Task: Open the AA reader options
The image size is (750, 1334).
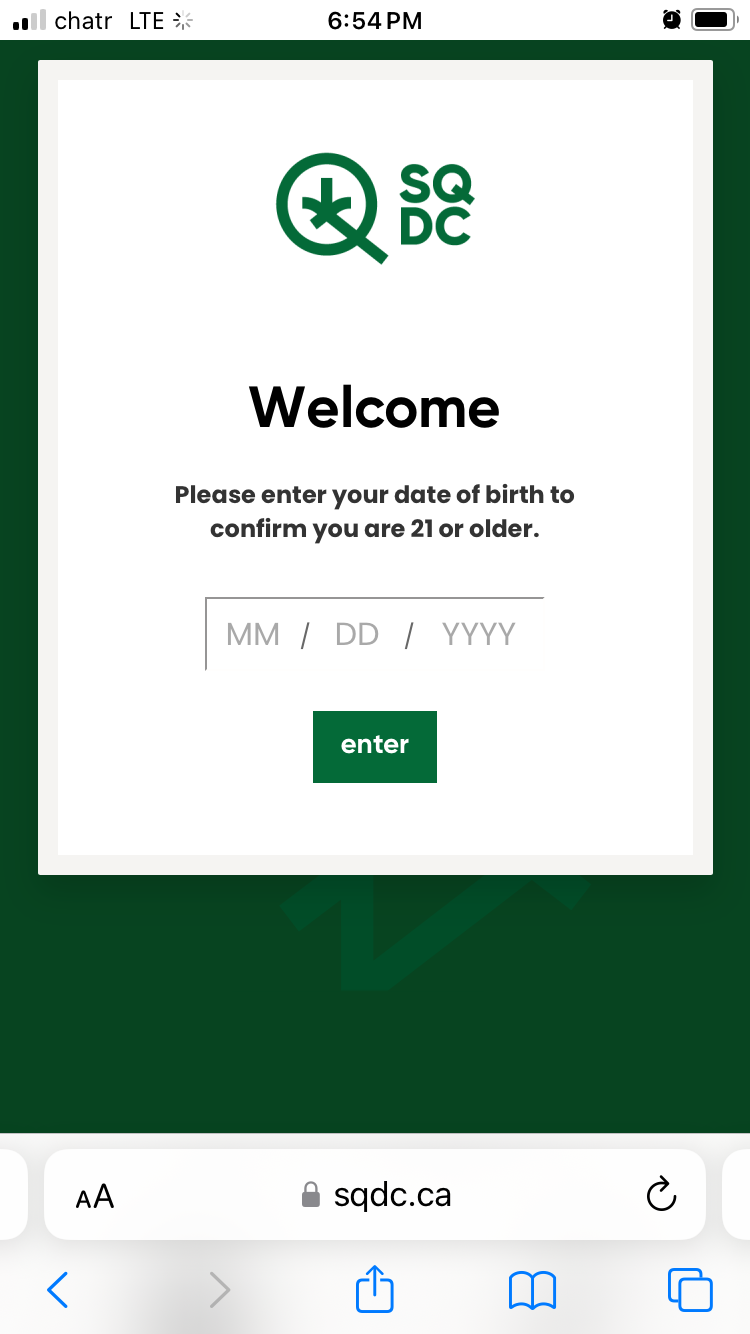Action: (x=95, y=1195)
